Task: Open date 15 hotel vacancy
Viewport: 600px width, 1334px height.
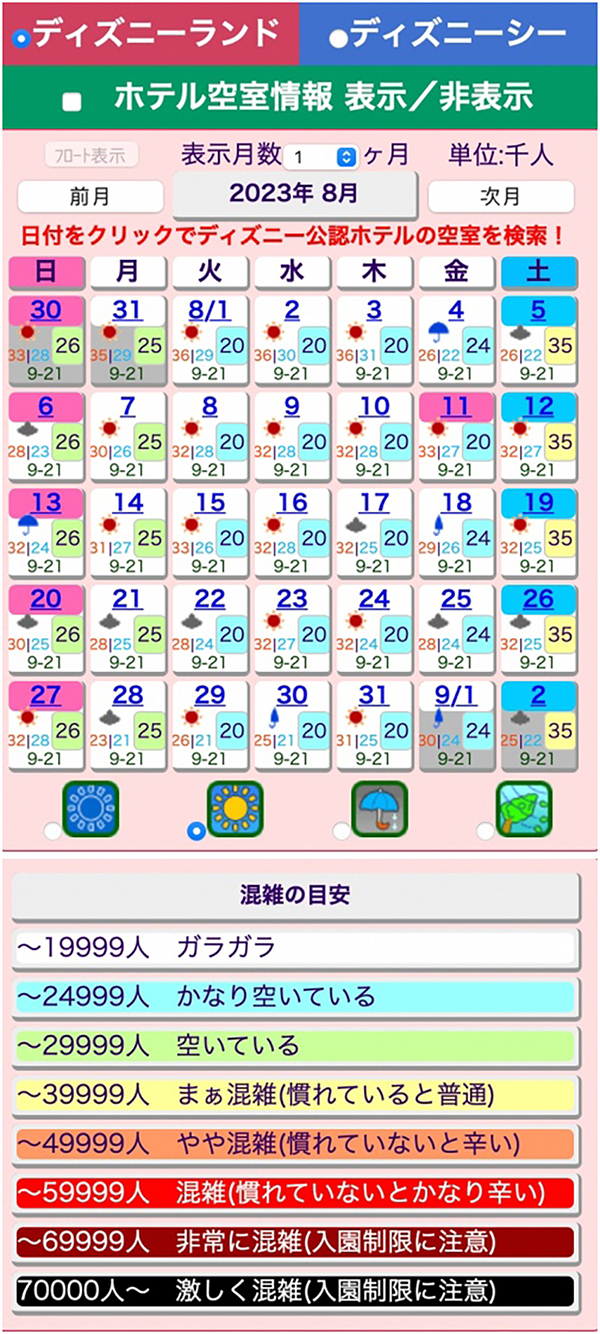Action: click(x=210, y=503)
